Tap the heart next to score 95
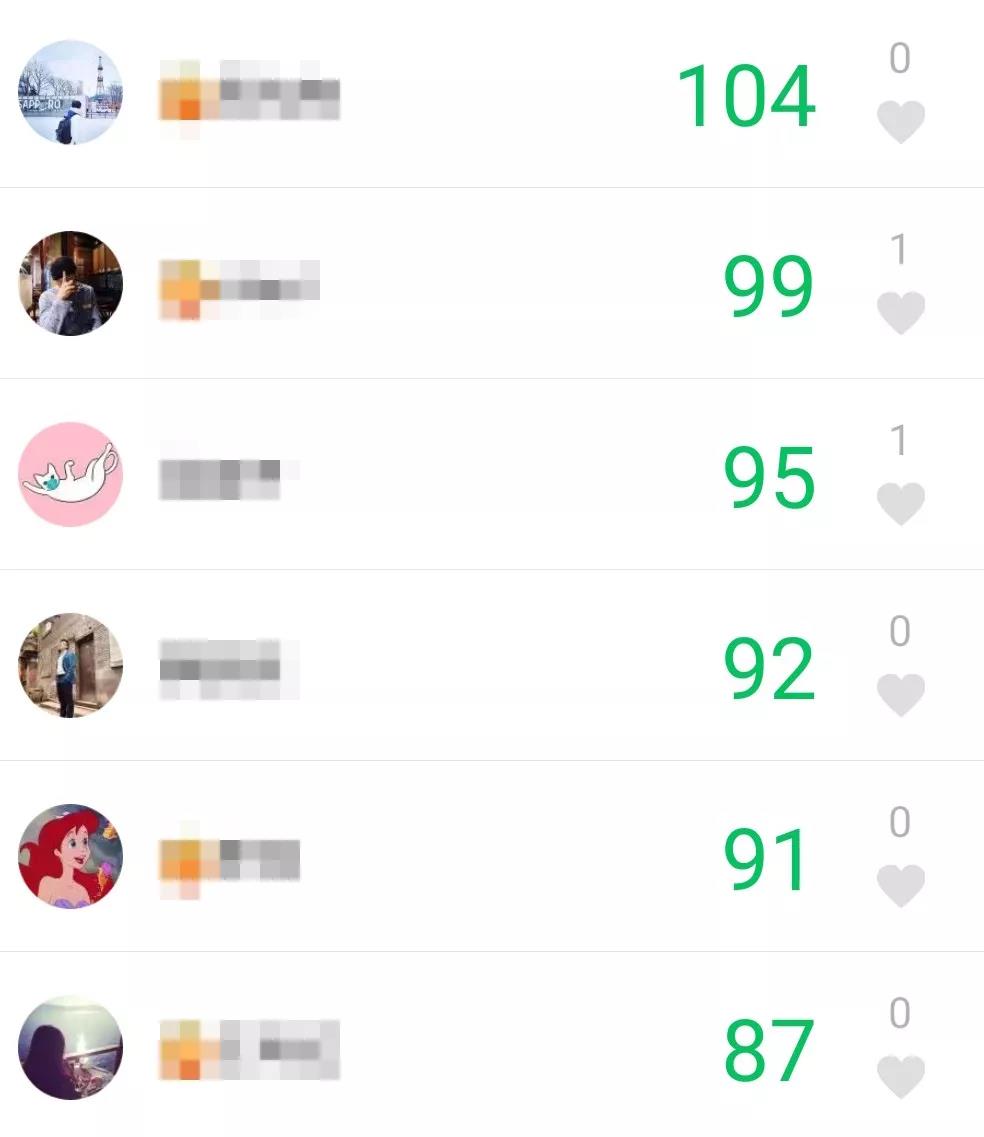984x1137 pixels. (x=900, y=504)
